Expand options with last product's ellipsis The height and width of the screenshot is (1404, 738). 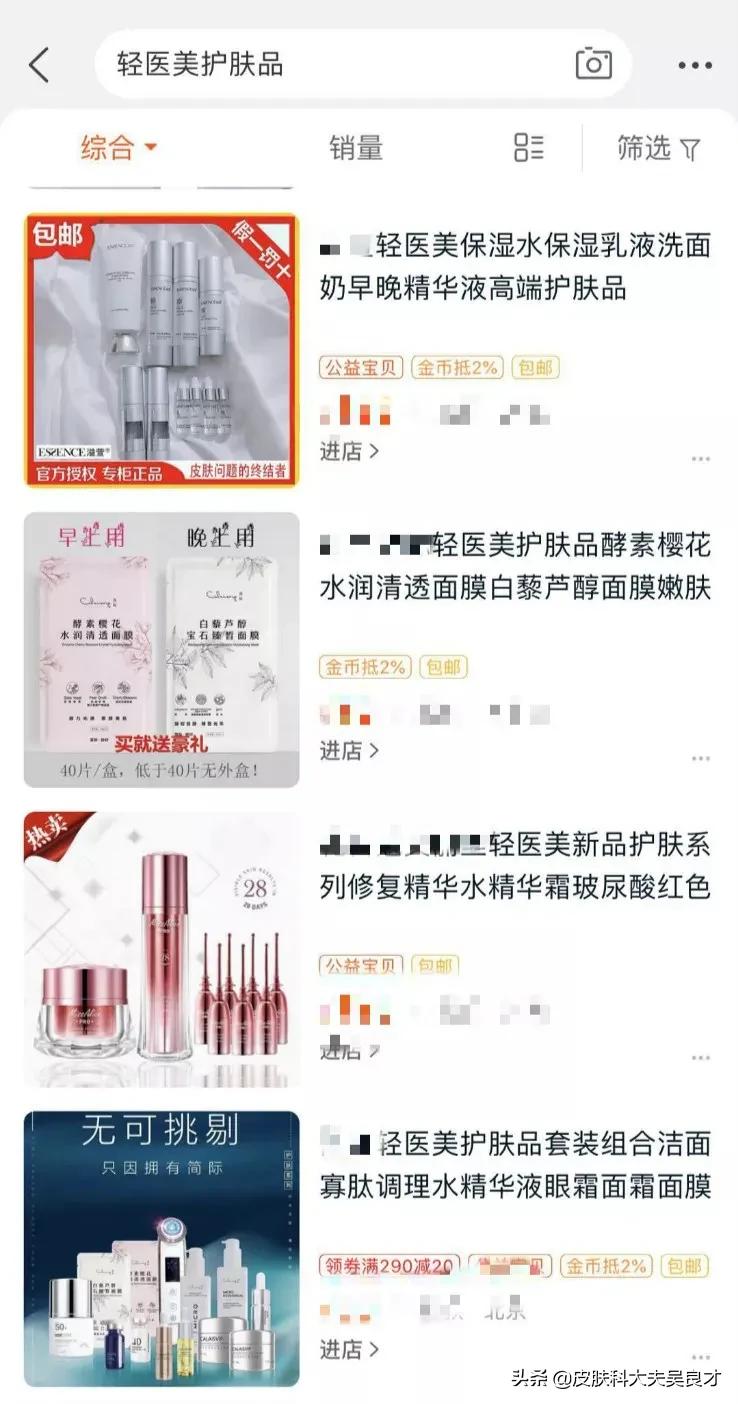click(x=700, y=1355)
